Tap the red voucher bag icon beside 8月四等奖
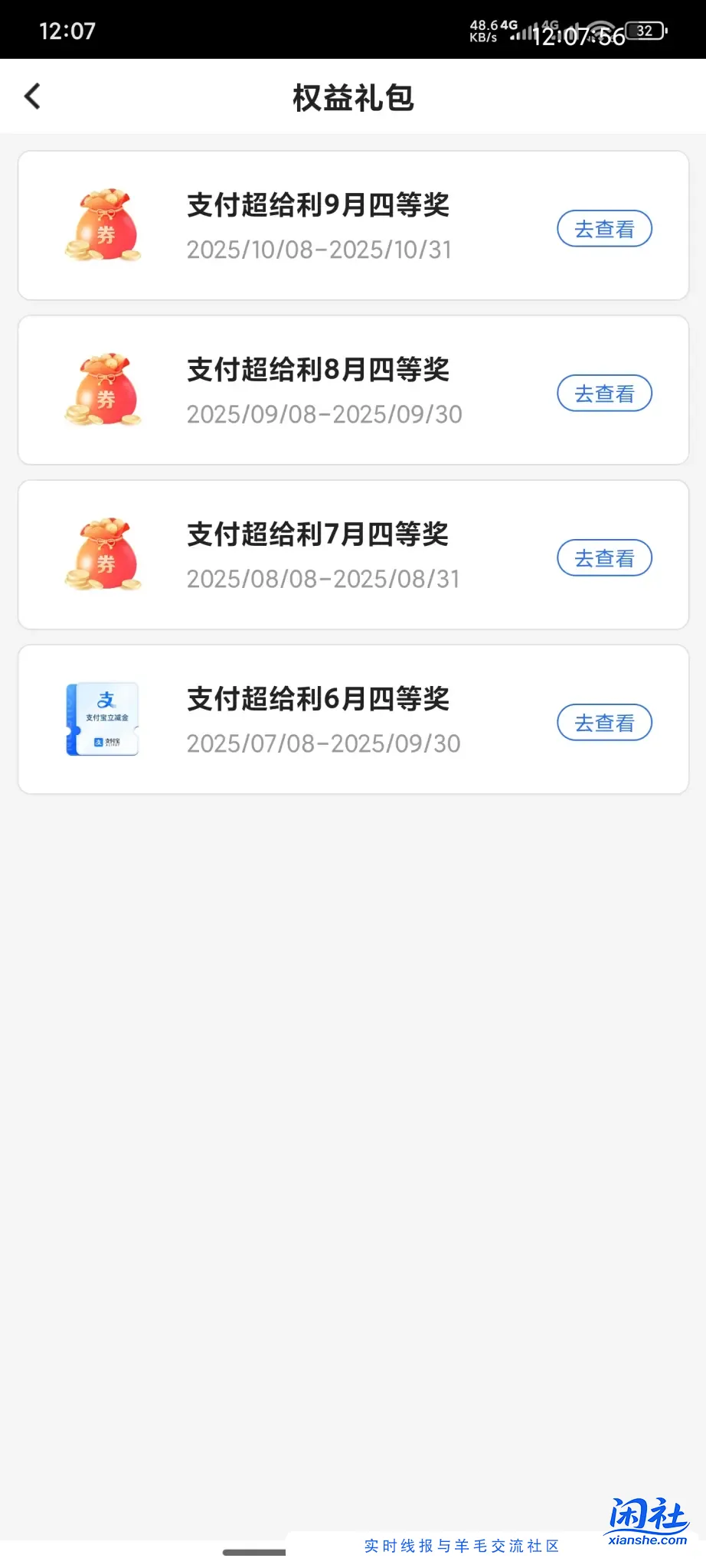 103,390
